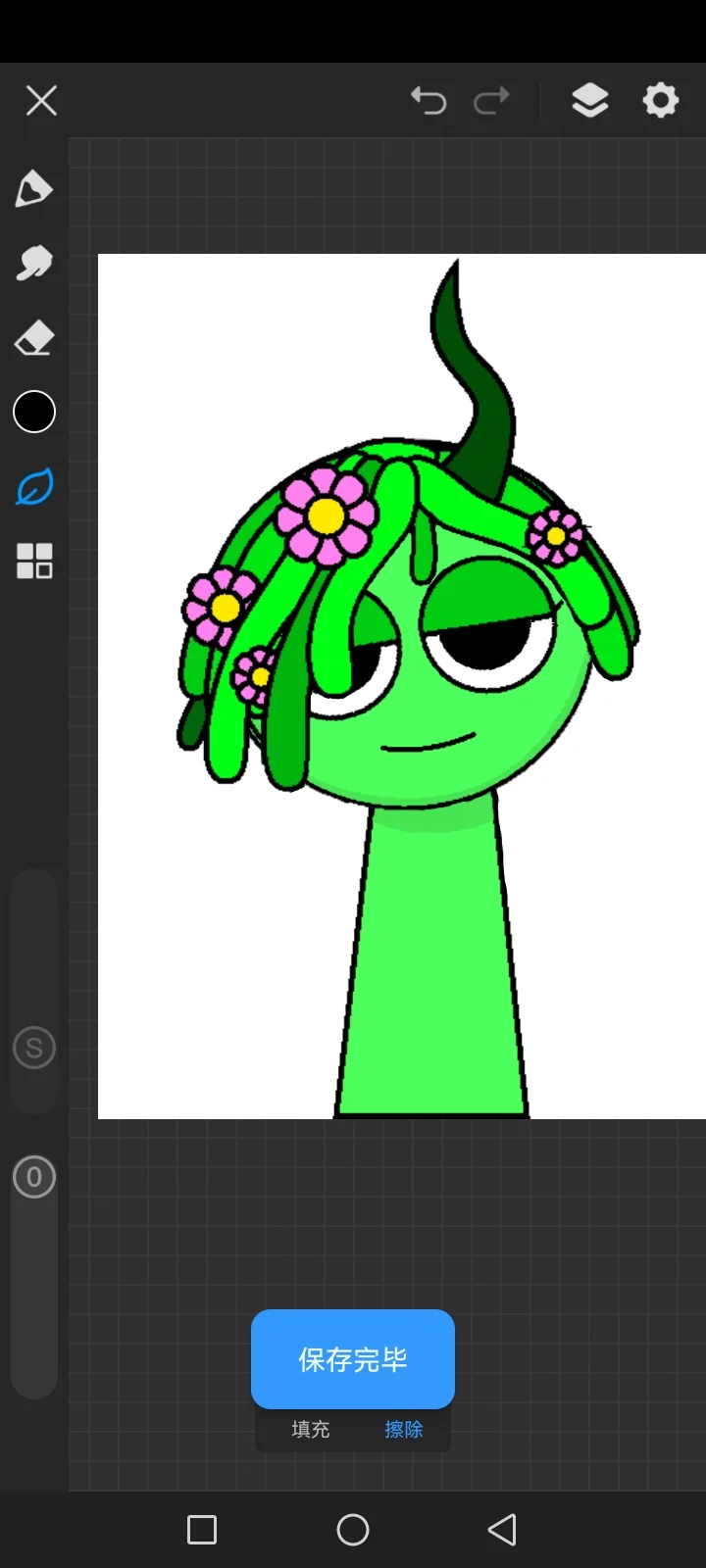Switch to 擦除 mode
This screenshot has width=706, height=1568.
tap(403, 1430)
